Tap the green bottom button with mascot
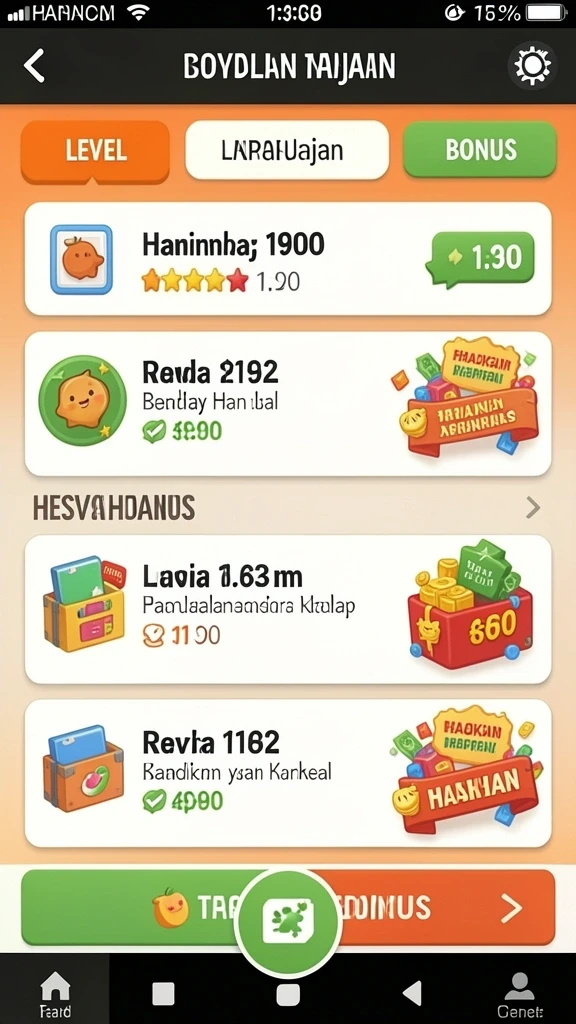The image size is (576, 1024). coord(131,908)
